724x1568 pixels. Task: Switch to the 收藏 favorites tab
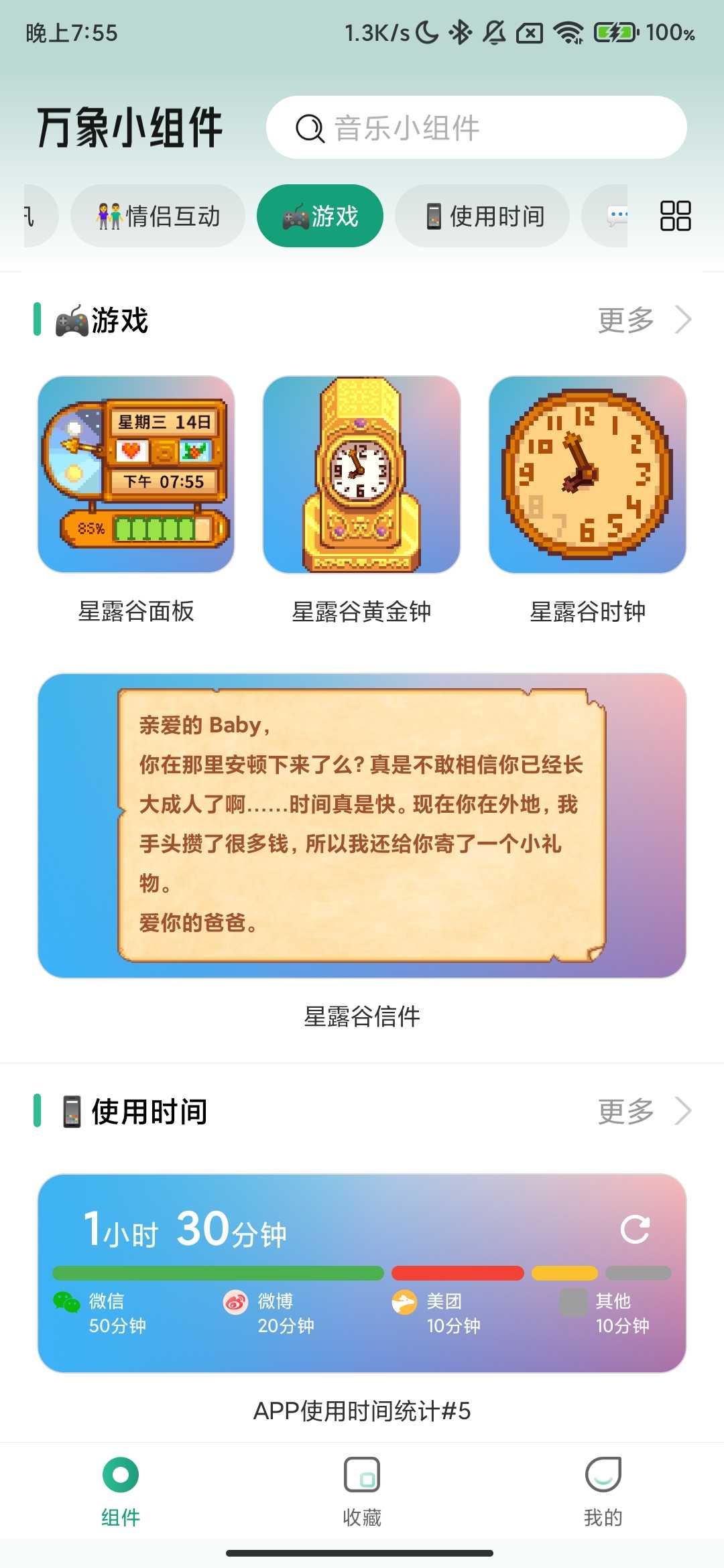(x=361, y=1489)
